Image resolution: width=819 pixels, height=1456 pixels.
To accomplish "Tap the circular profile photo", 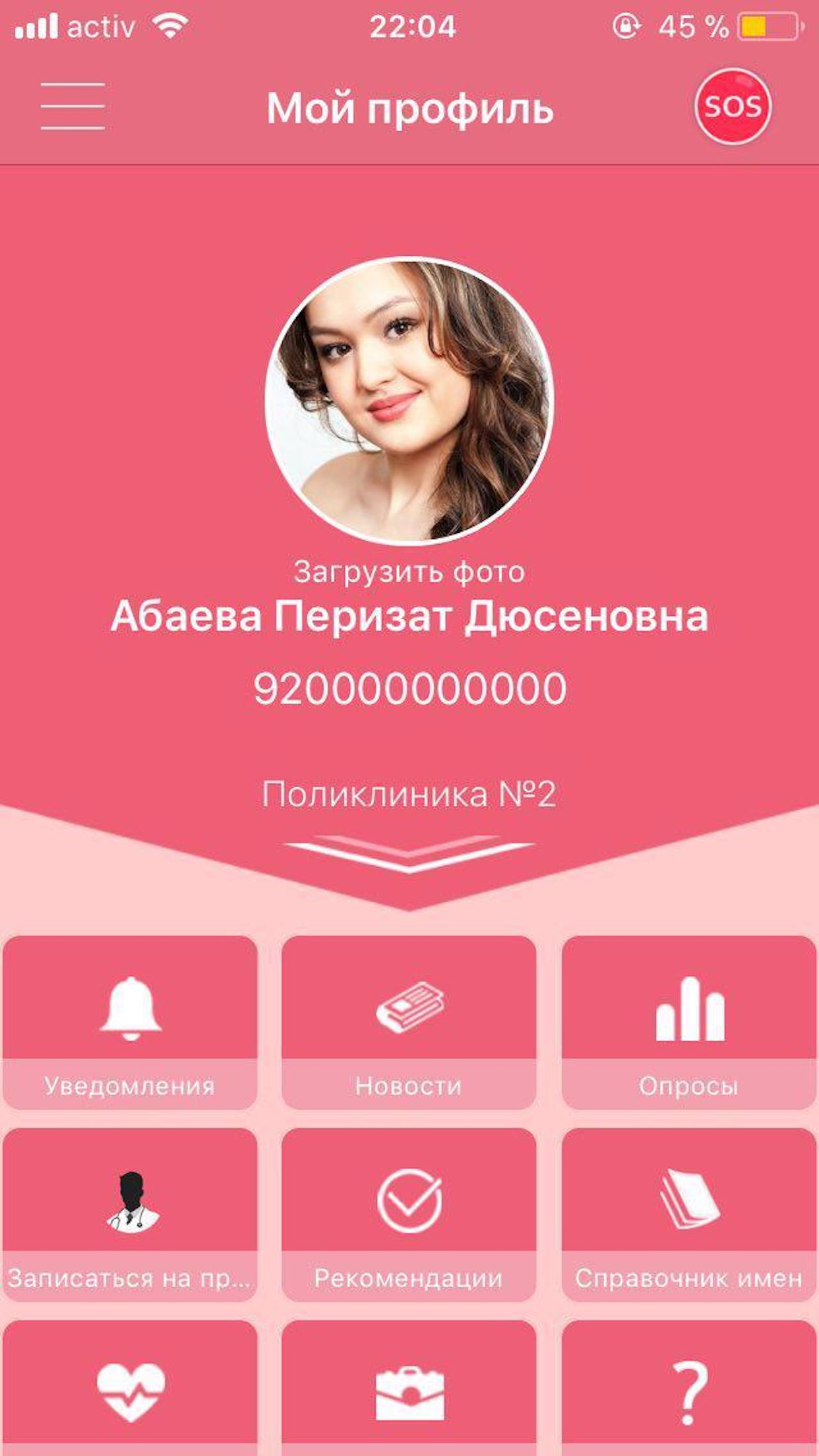I will coord(409,399).
